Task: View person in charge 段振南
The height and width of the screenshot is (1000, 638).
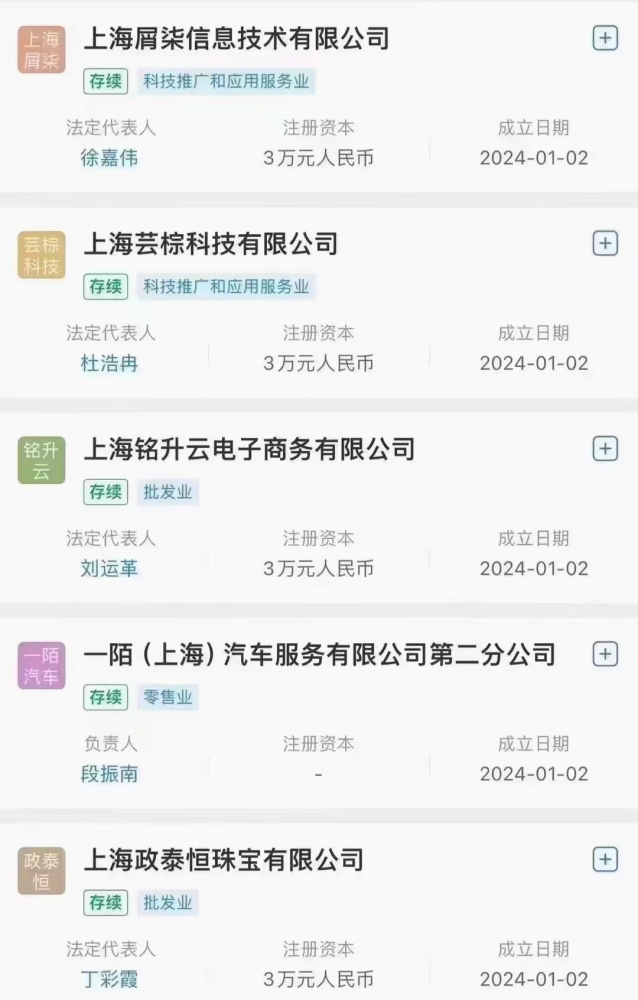Action: 109,774
